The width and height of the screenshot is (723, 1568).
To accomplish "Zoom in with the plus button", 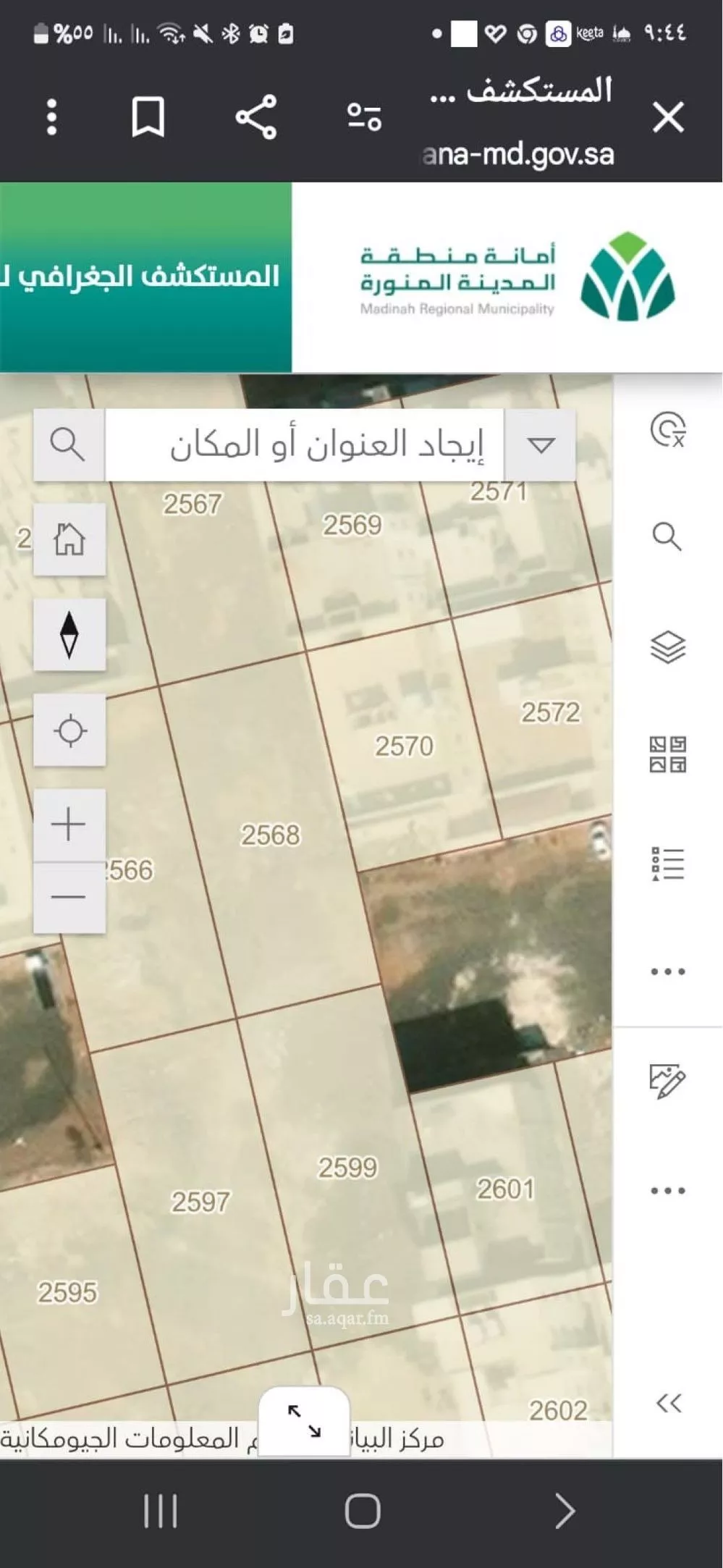I will (x=69, y=823).
